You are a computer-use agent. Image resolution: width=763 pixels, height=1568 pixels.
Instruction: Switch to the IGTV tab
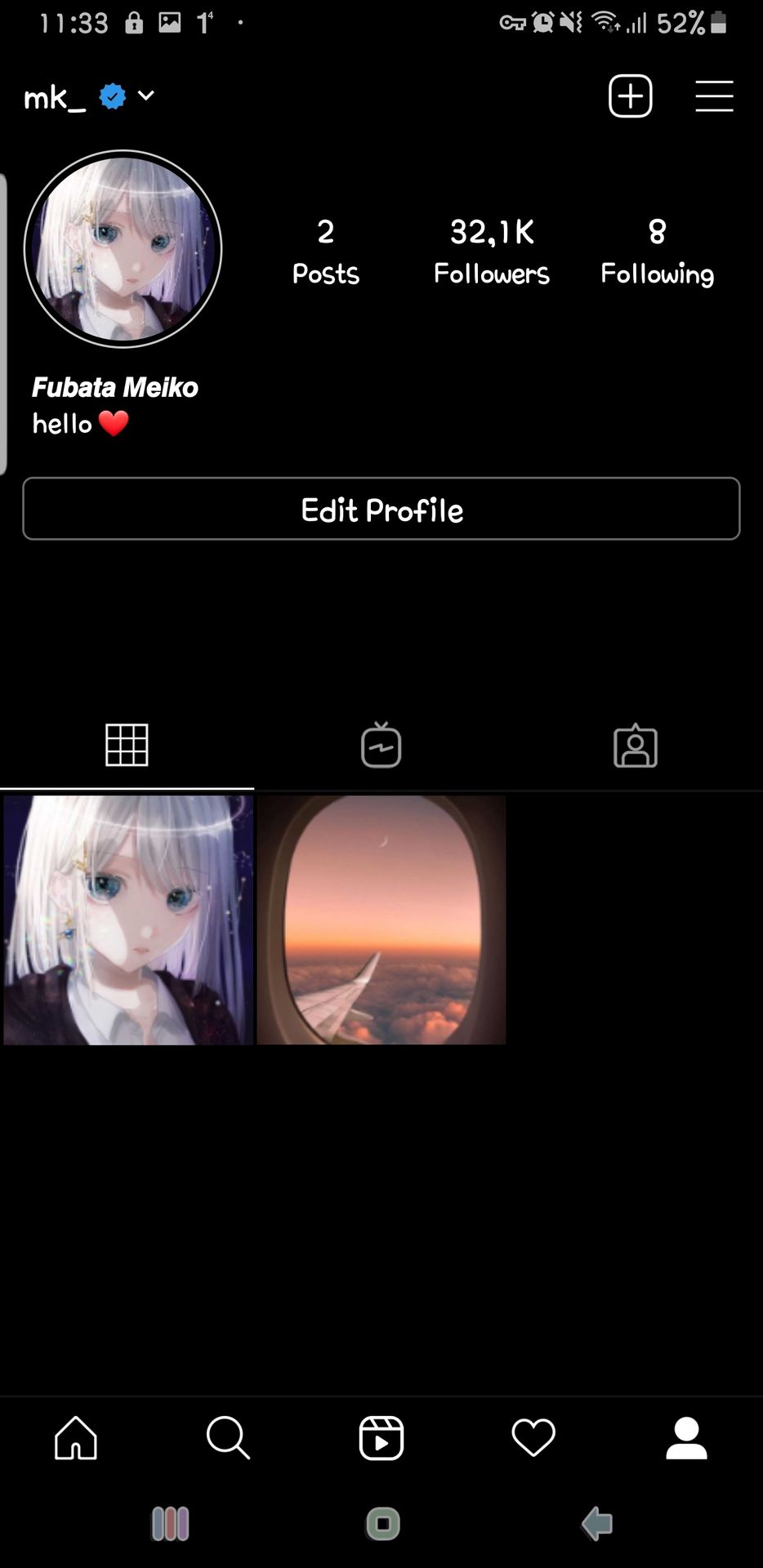381,745
